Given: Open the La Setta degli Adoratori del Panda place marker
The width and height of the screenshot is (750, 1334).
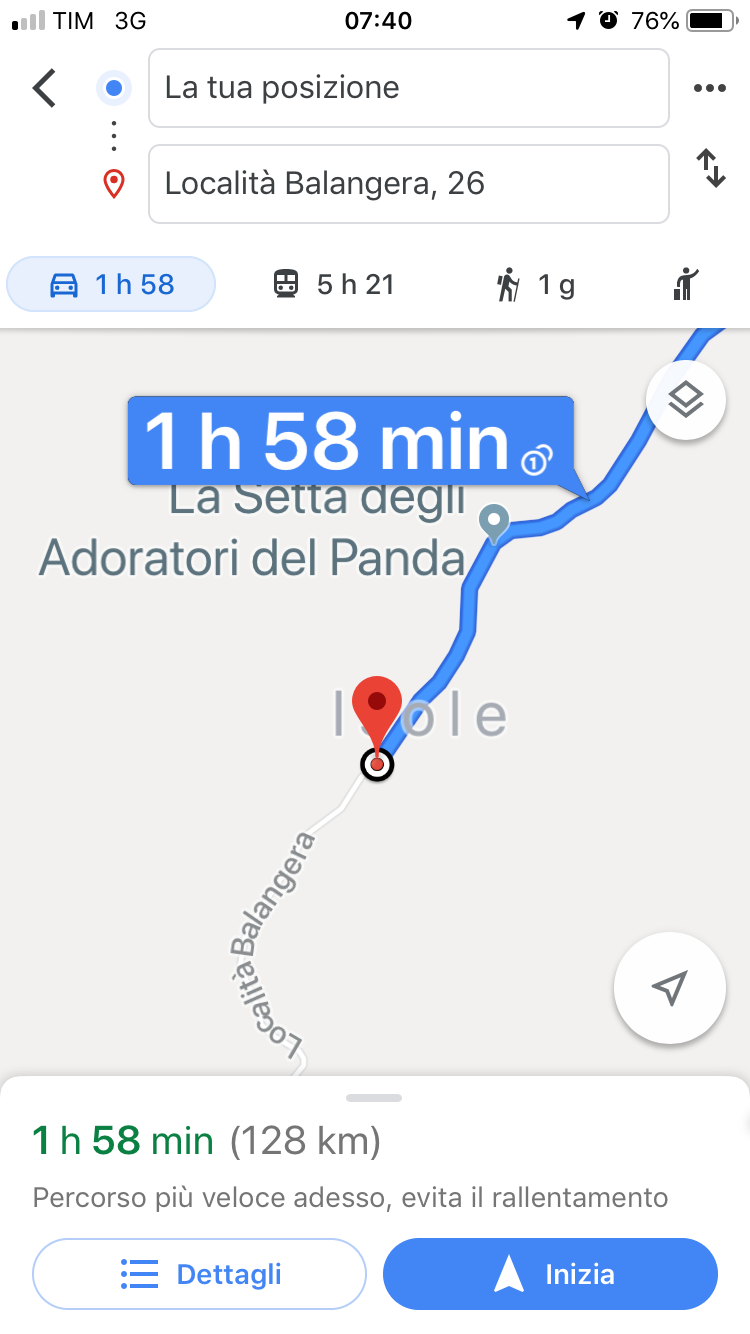Looking at the screenshot, I should point(494,521).
